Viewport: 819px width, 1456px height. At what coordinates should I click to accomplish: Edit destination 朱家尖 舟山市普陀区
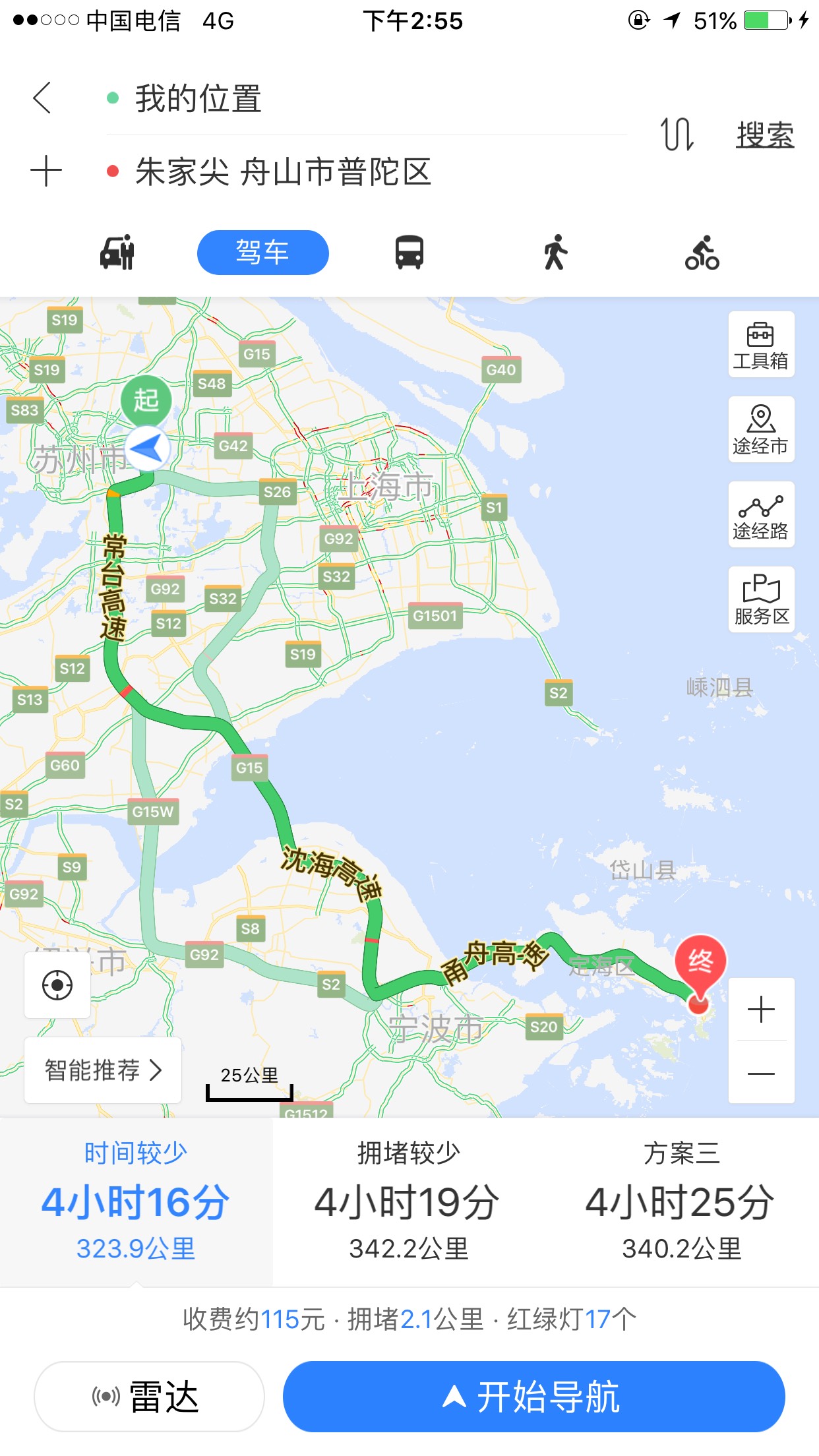[284, 172]
